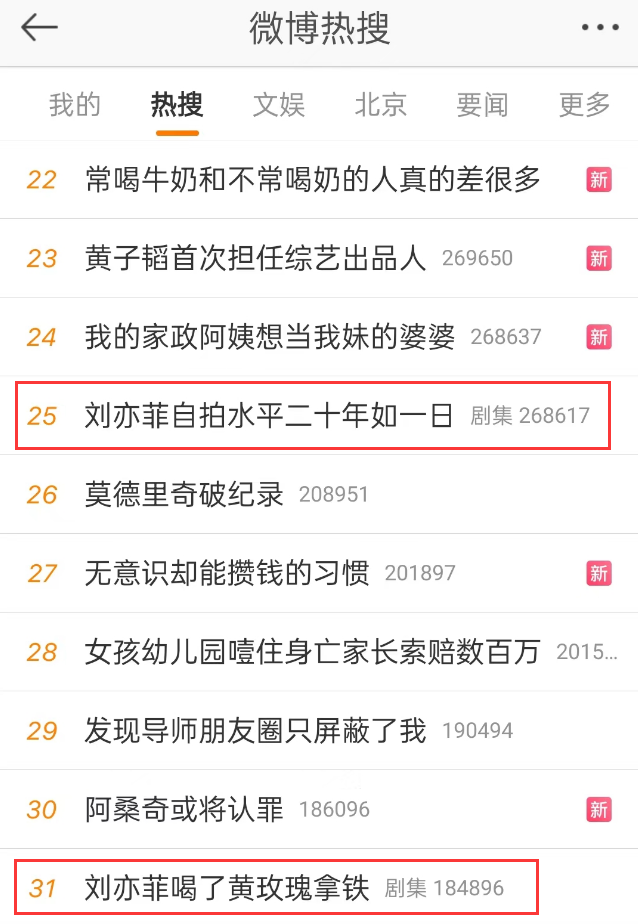The height and width of the screenshot is (924, 638).
Task: Open topic 刘亦菲喝了黄玫瑰拿铁
Action: [x=228, y=887]
